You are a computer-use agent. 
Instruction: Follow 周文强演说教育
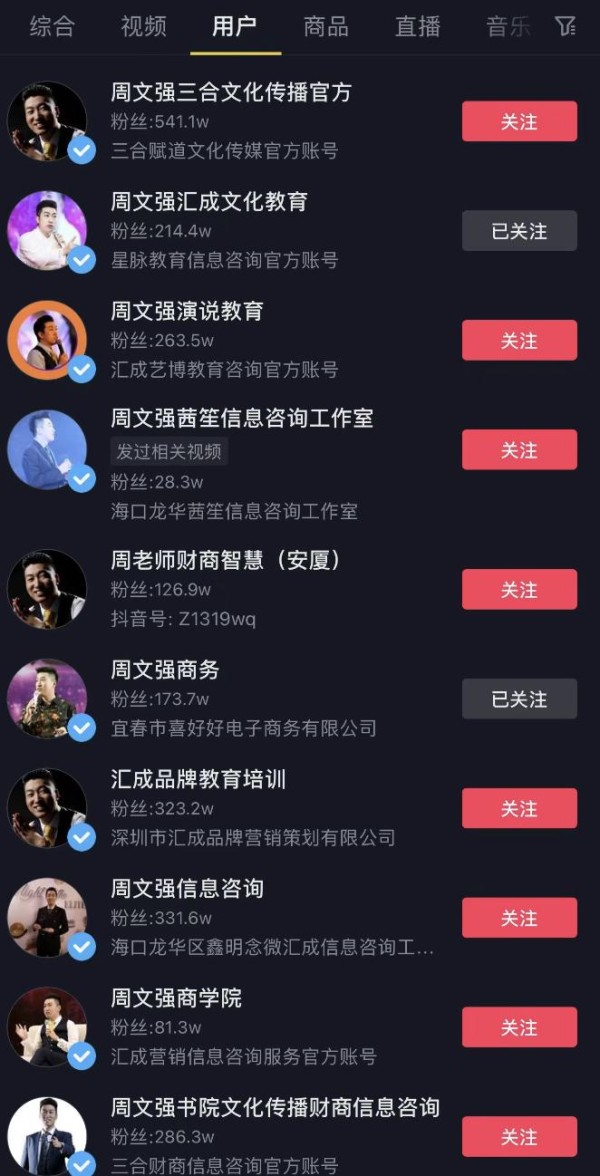[519, 340]
